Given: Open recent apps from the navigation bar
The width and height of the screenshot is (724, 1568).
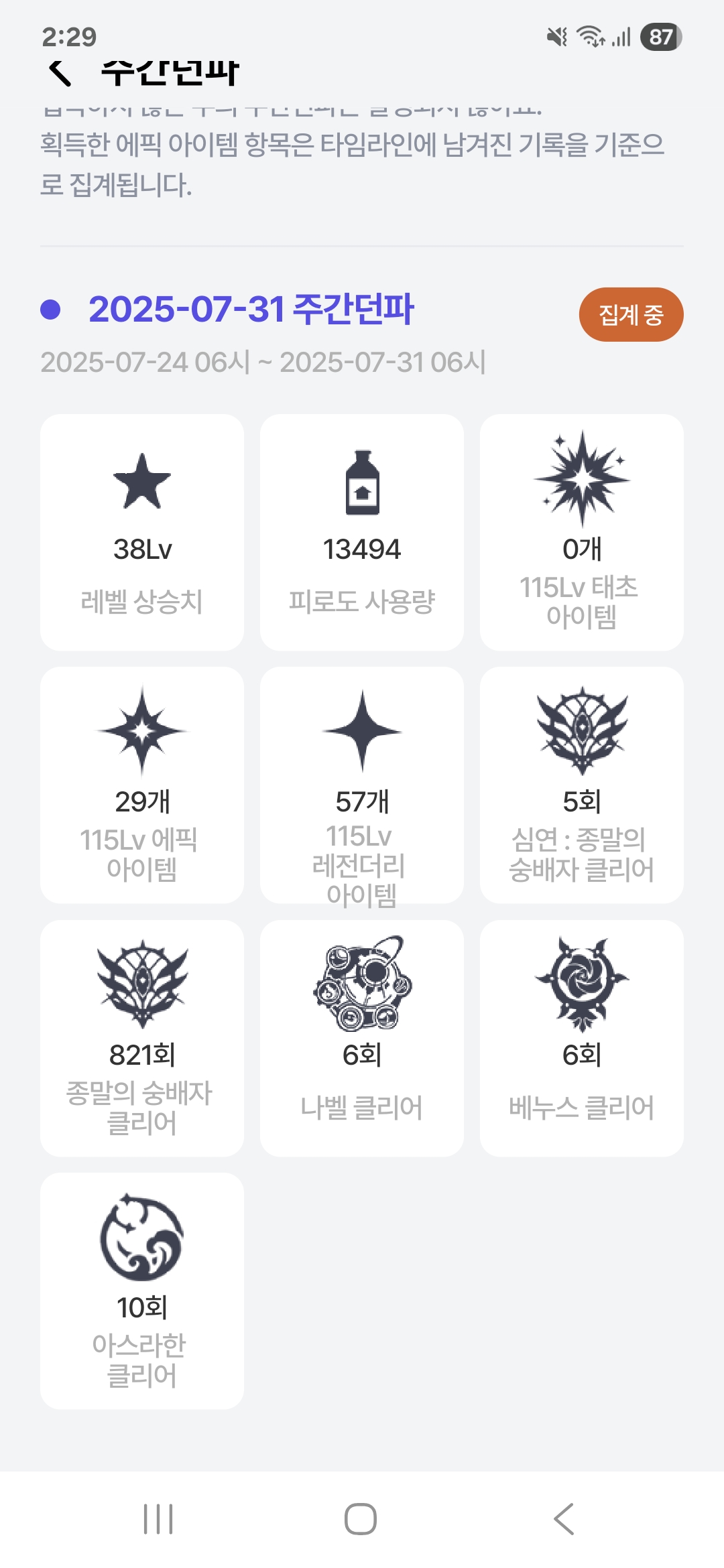Looking at the screenshot, I should point(158,1518).
